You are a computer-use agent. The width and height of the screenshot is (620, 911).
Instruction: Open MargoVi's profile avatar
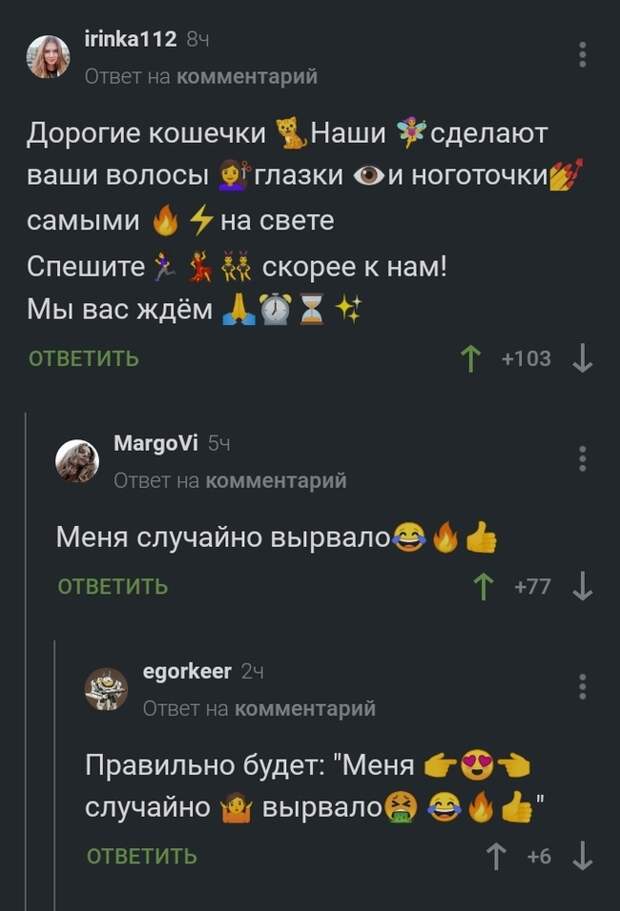pos(77,461)
